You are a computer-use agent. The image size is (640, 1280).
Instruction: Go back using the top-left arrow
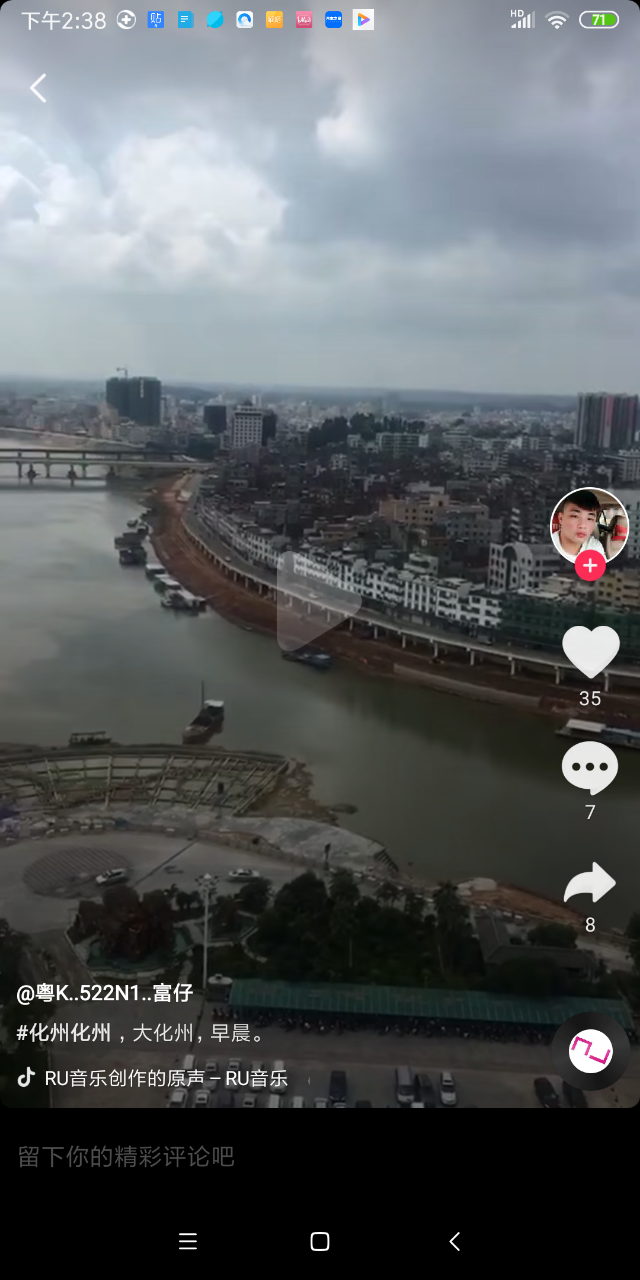[x=38, y=88]
